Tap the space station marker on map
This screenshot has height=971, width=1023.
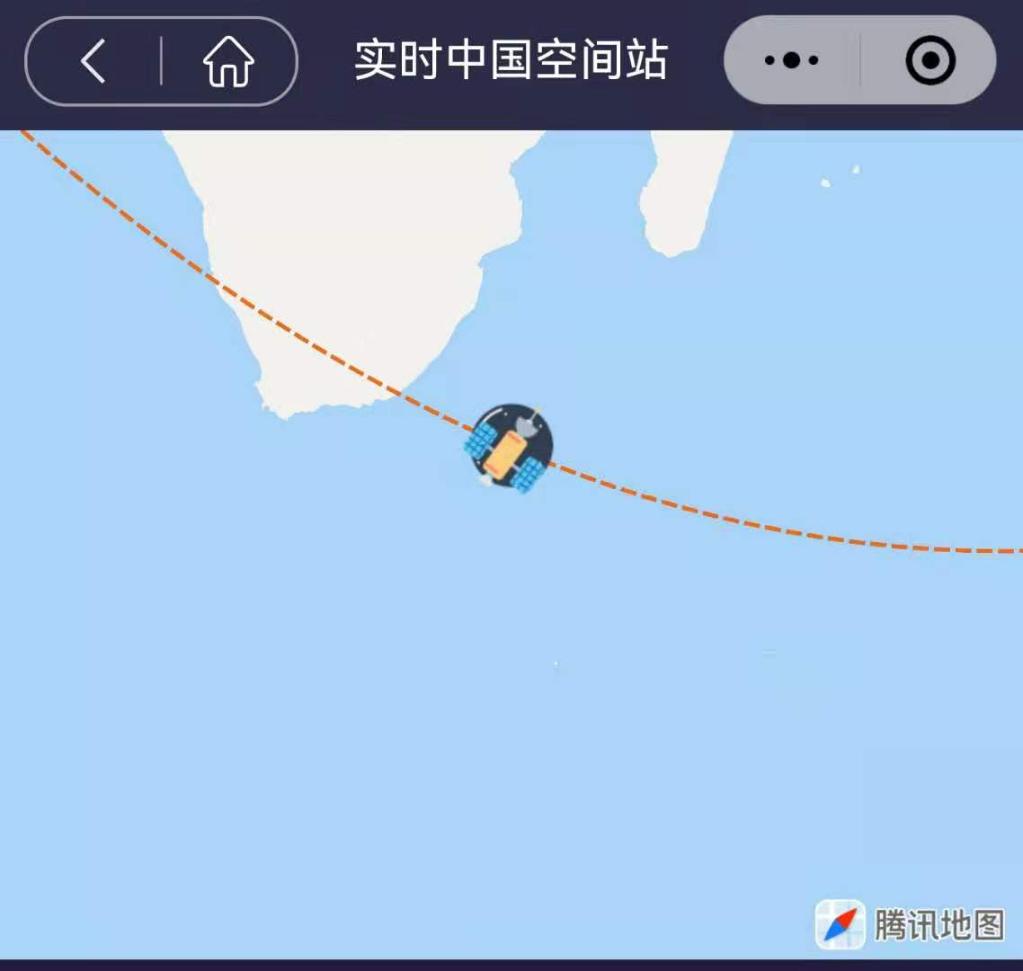coord(509,448)
